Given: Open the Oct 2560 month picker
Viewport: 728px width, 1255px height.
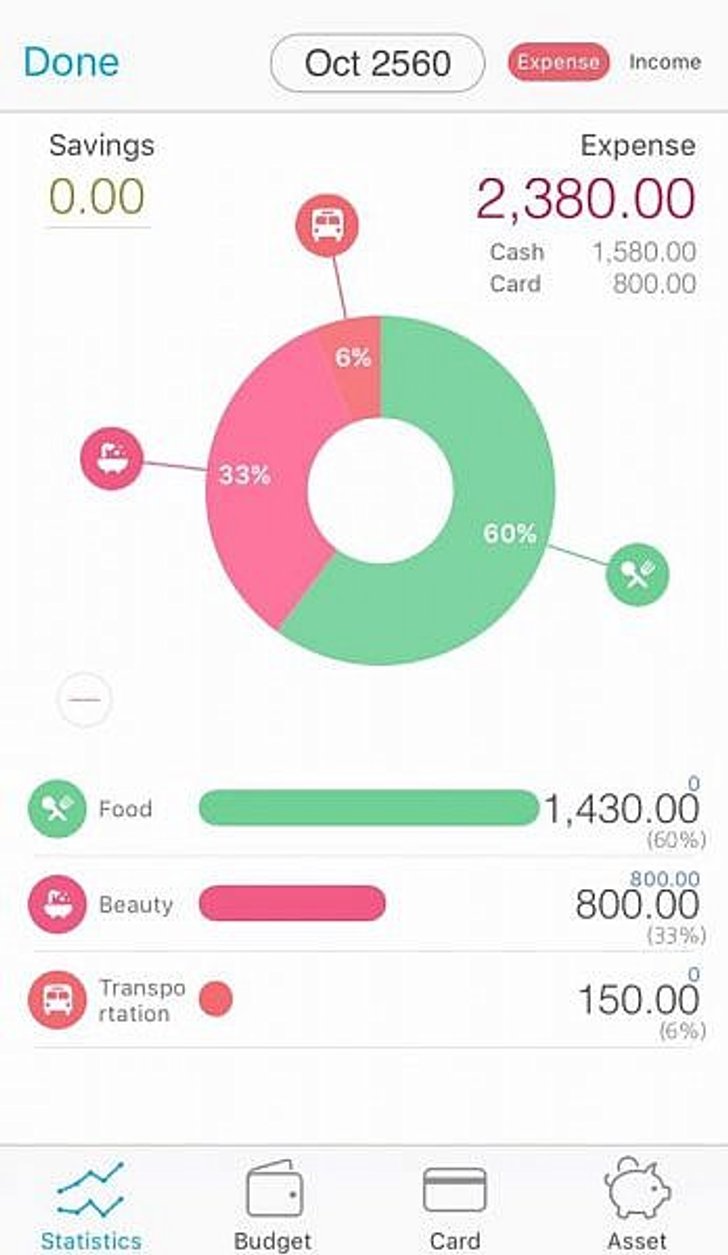Looking at the screenshot, I should tap(377, 63).
